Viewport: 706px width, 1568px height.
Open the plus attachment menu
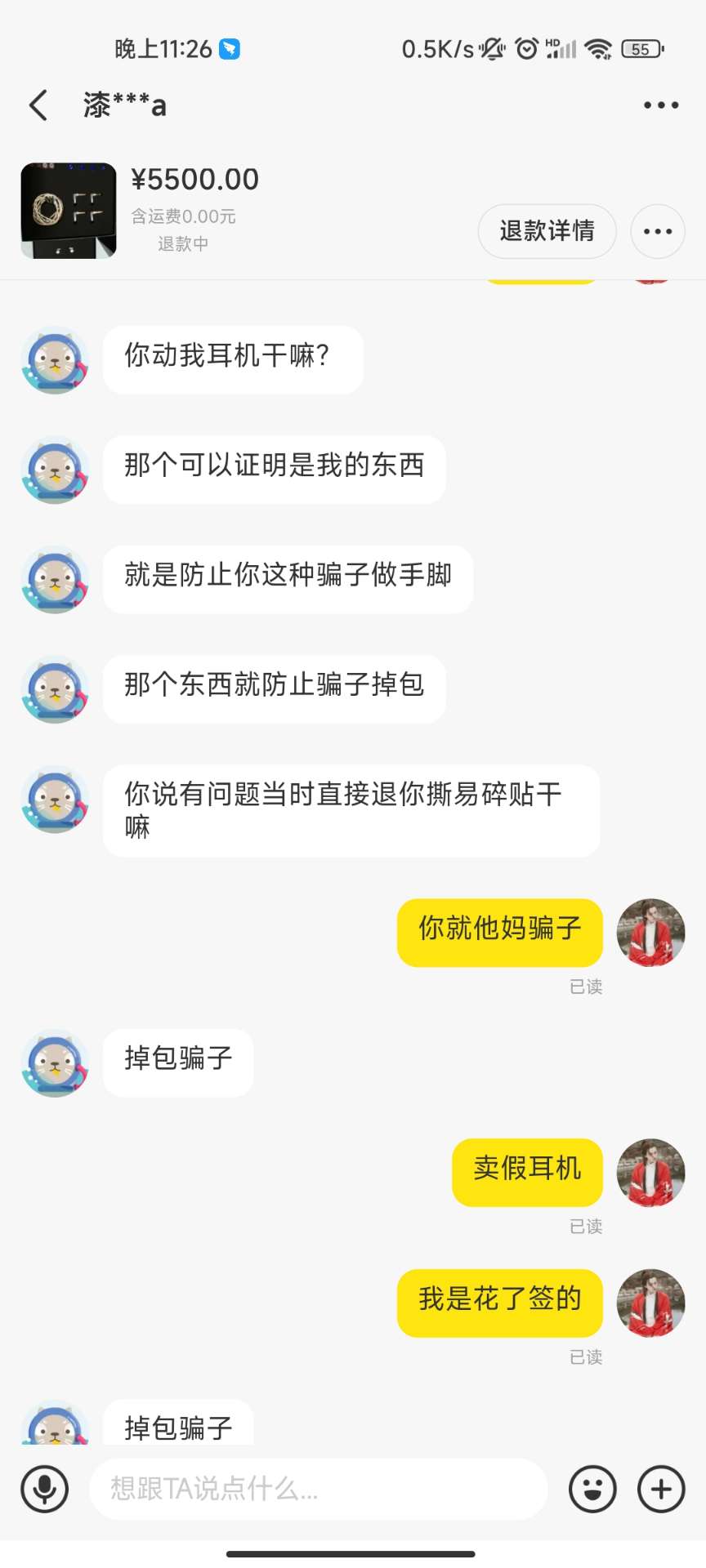(x=660, y=1489)
